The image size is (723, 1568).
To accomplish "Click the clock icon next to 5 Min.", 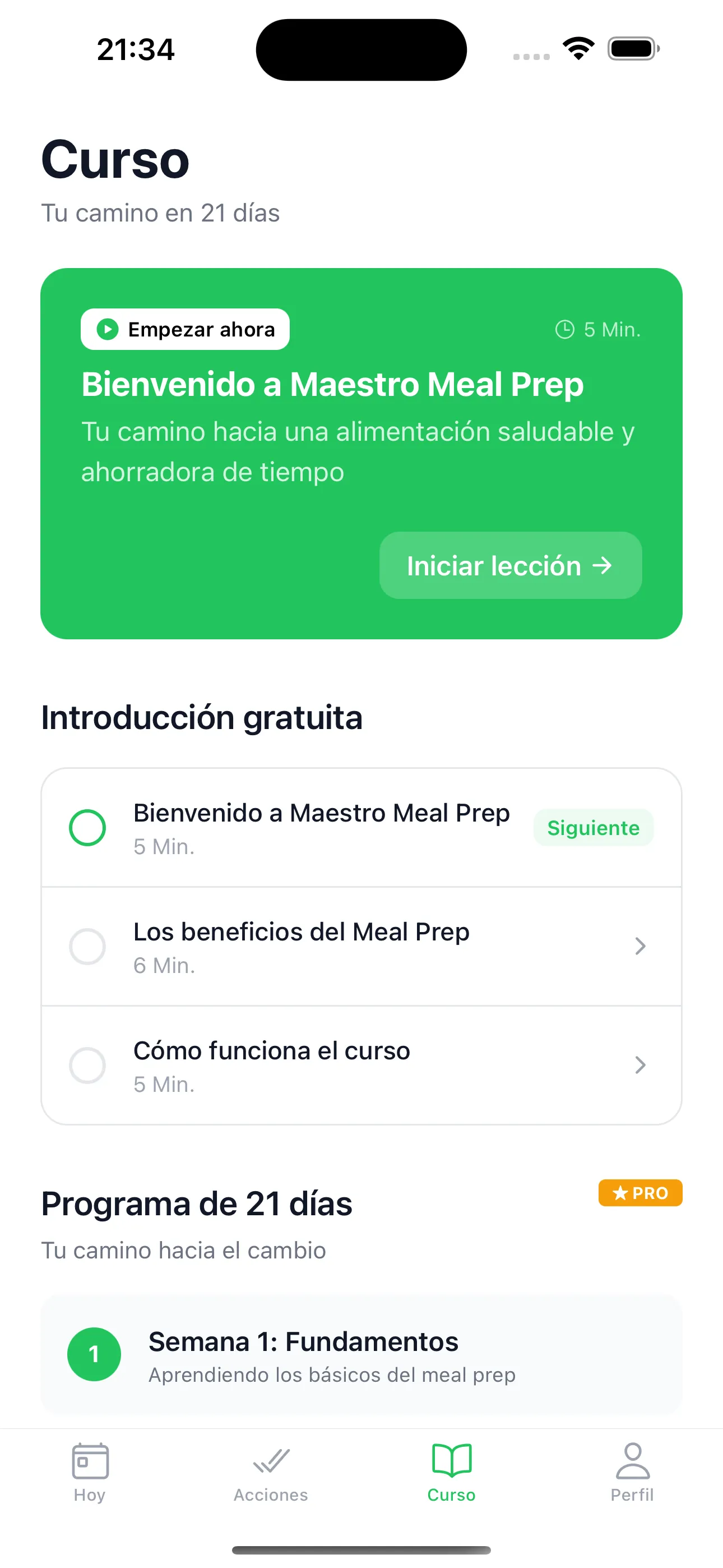I will coord(566,329).
